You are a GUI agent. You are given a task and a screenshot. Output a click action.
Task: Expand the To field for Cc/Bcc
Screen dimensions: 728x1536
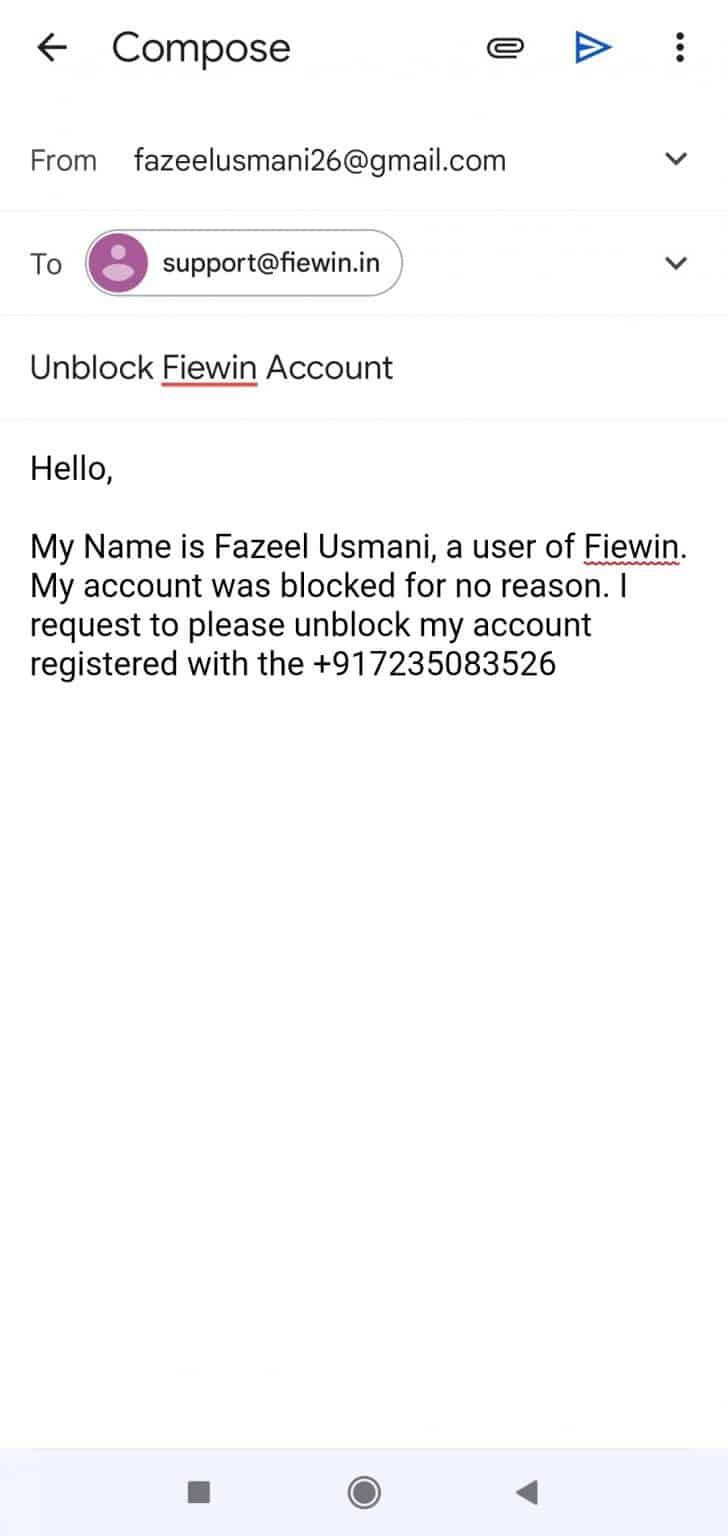click(677, 263)
